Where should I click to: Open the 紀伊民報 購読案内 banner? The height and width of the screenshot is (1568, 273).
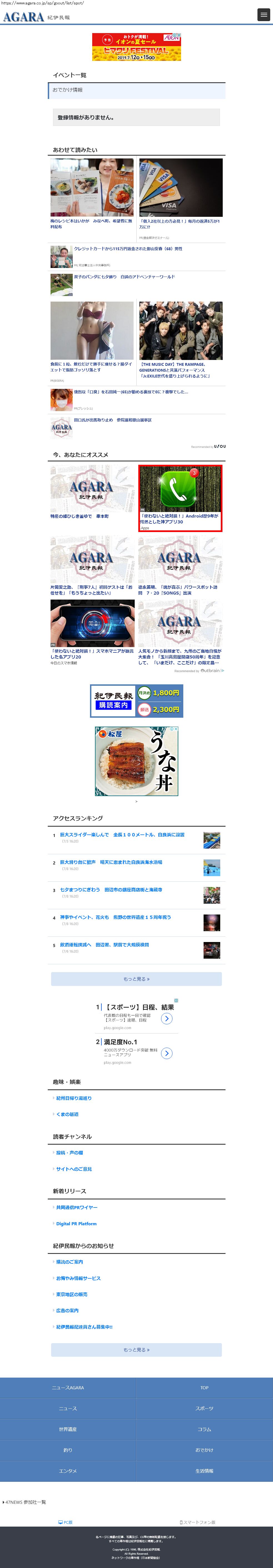coord(136,700)
